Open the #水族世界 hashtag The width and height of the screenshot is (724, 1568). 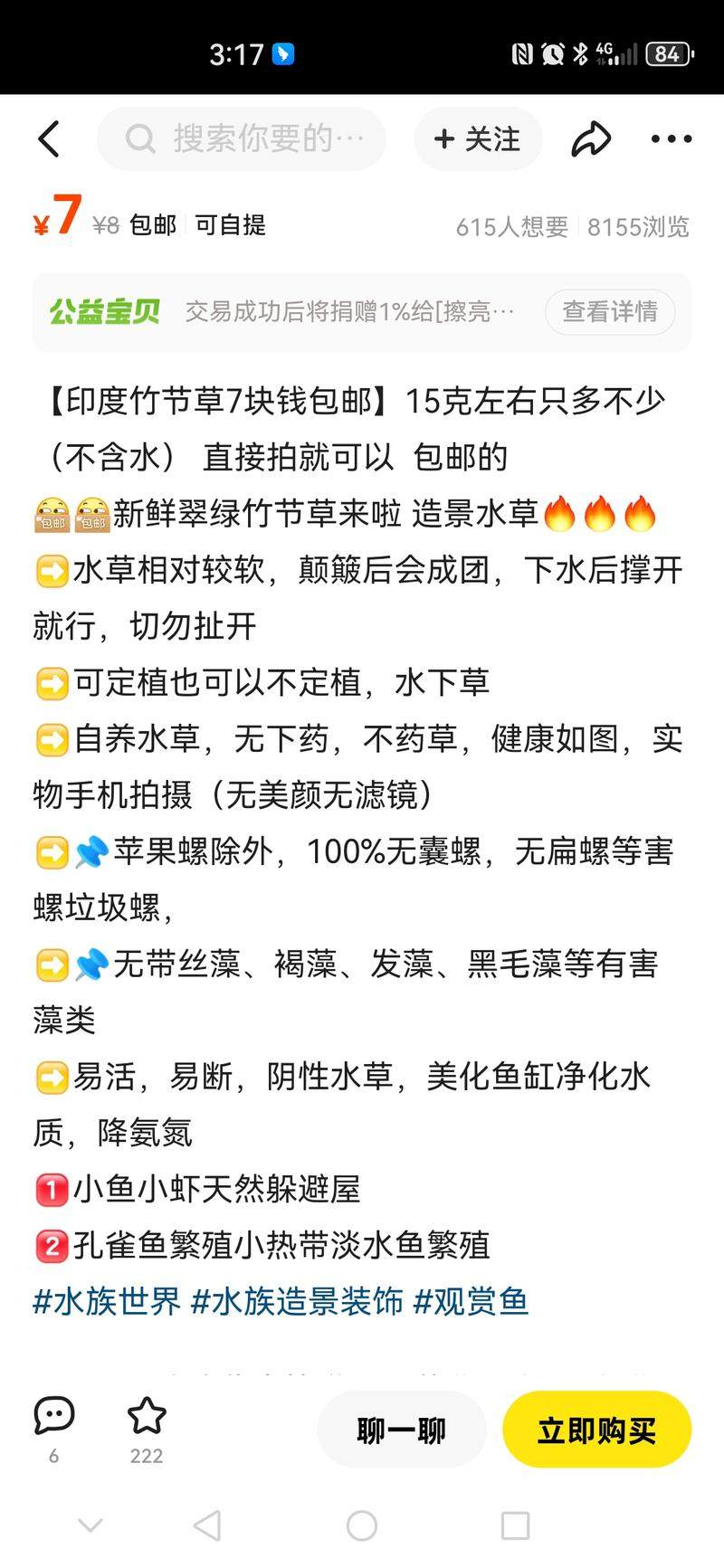107,1302
